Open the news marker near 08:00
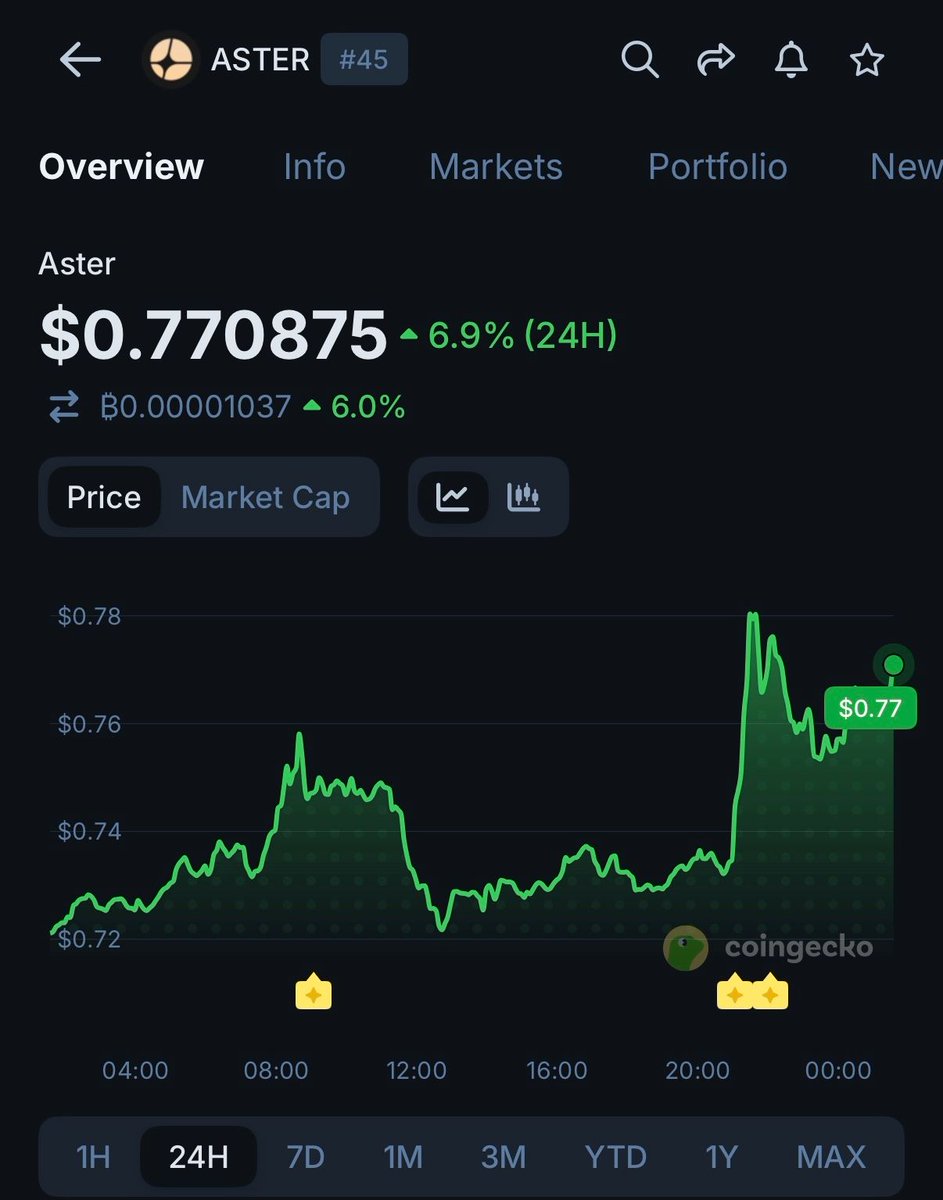Viewport: 943px width, 1200px height. pyautogui.click(x=313, y=994)
